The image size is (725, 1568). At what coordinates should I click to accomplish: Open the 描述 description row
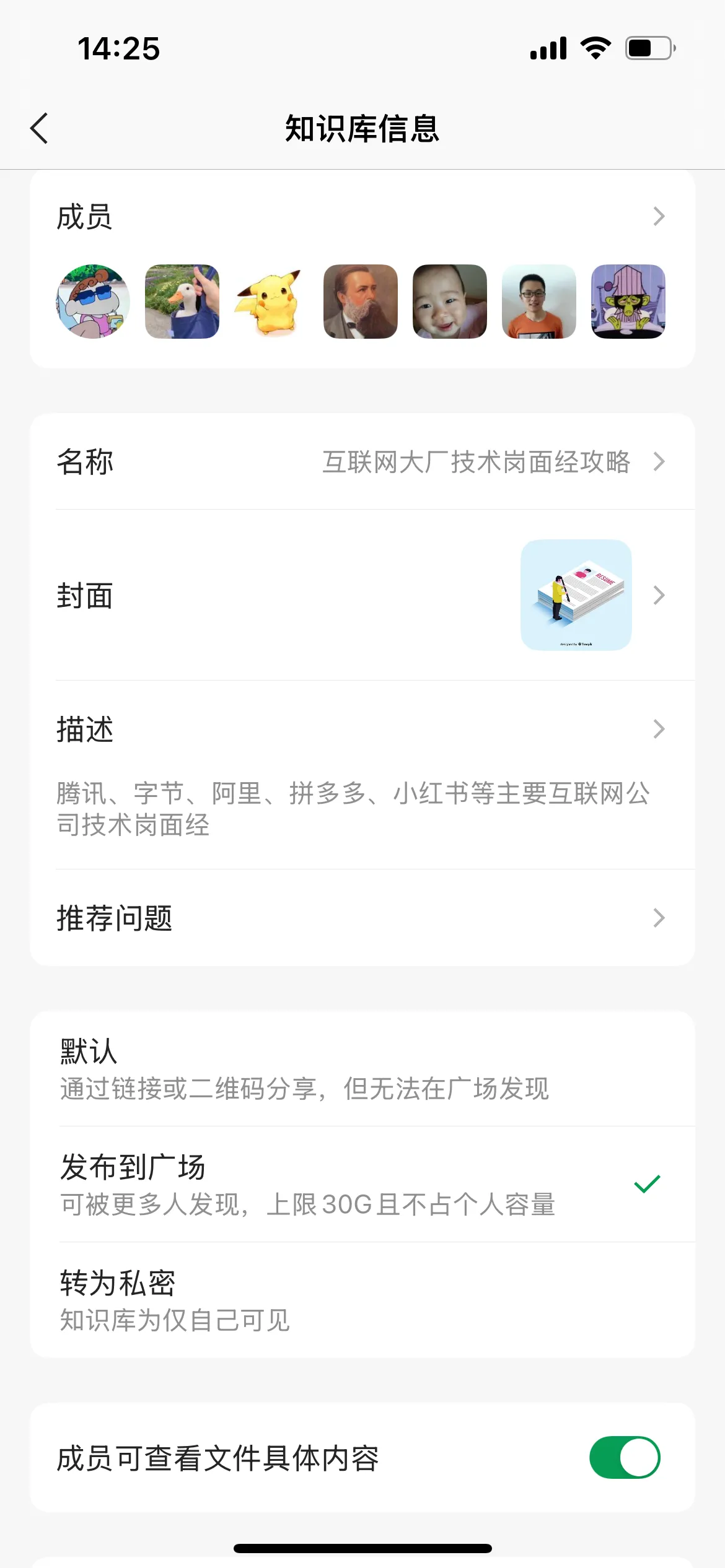(362, 730)
